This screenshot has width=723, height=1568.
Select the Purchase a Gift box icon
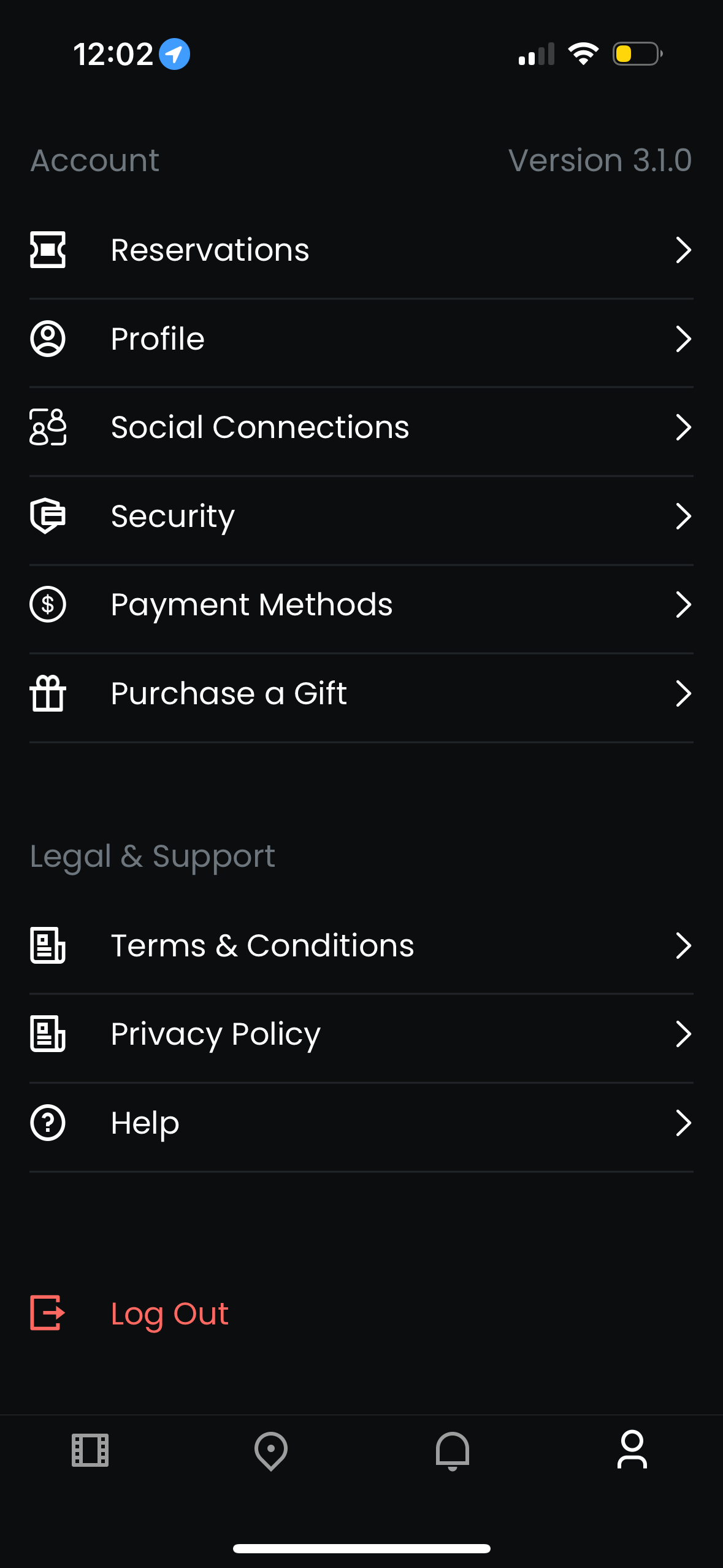tap(48, 693)
